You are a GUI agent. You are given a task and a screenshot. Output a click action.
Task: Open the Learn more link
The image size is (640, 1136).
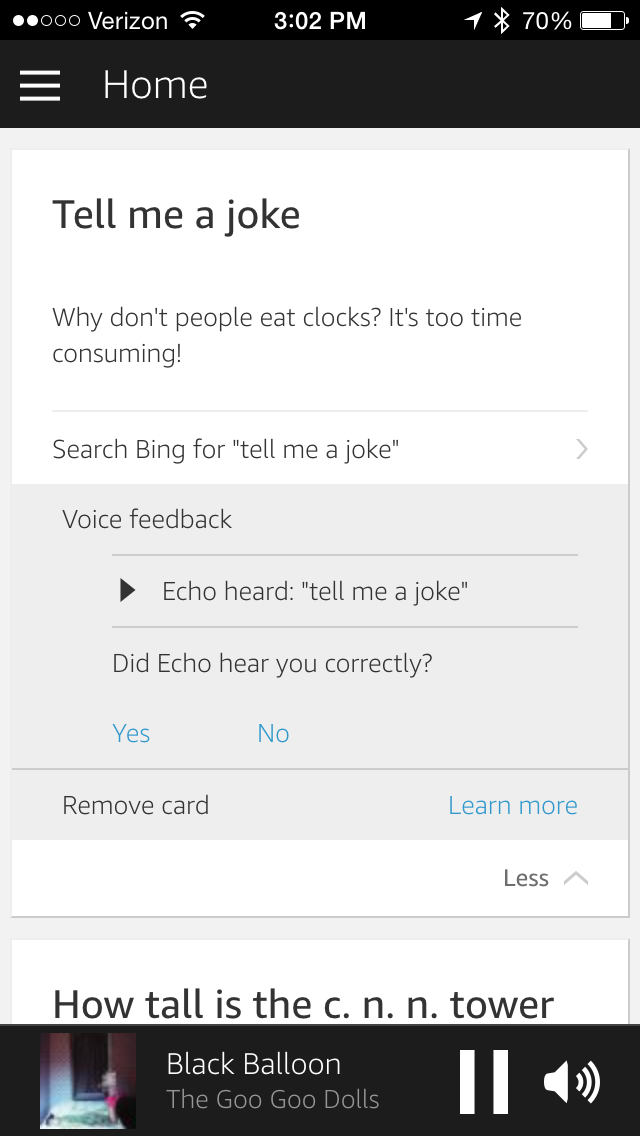512,805
